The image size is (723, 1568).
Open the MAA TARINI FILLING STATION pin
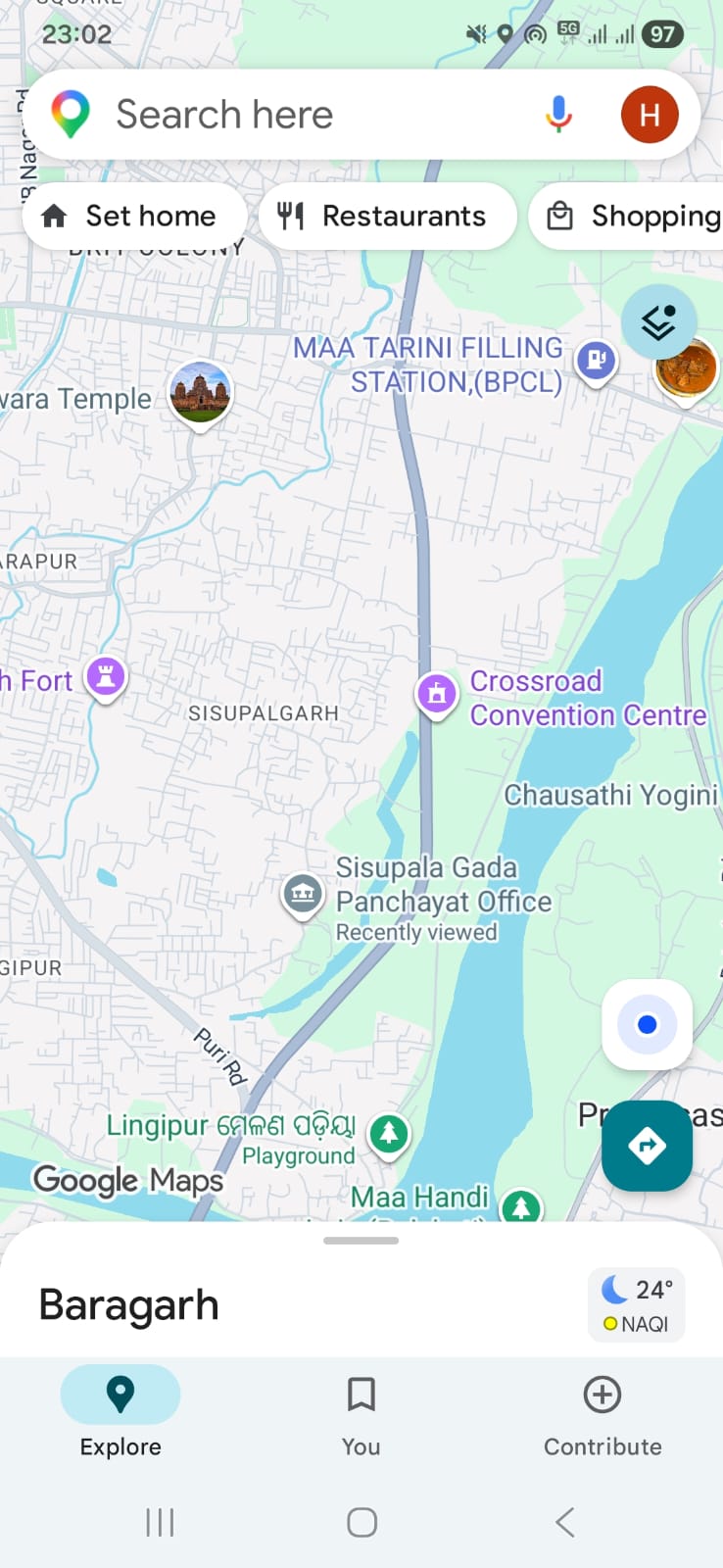[596, 360]
